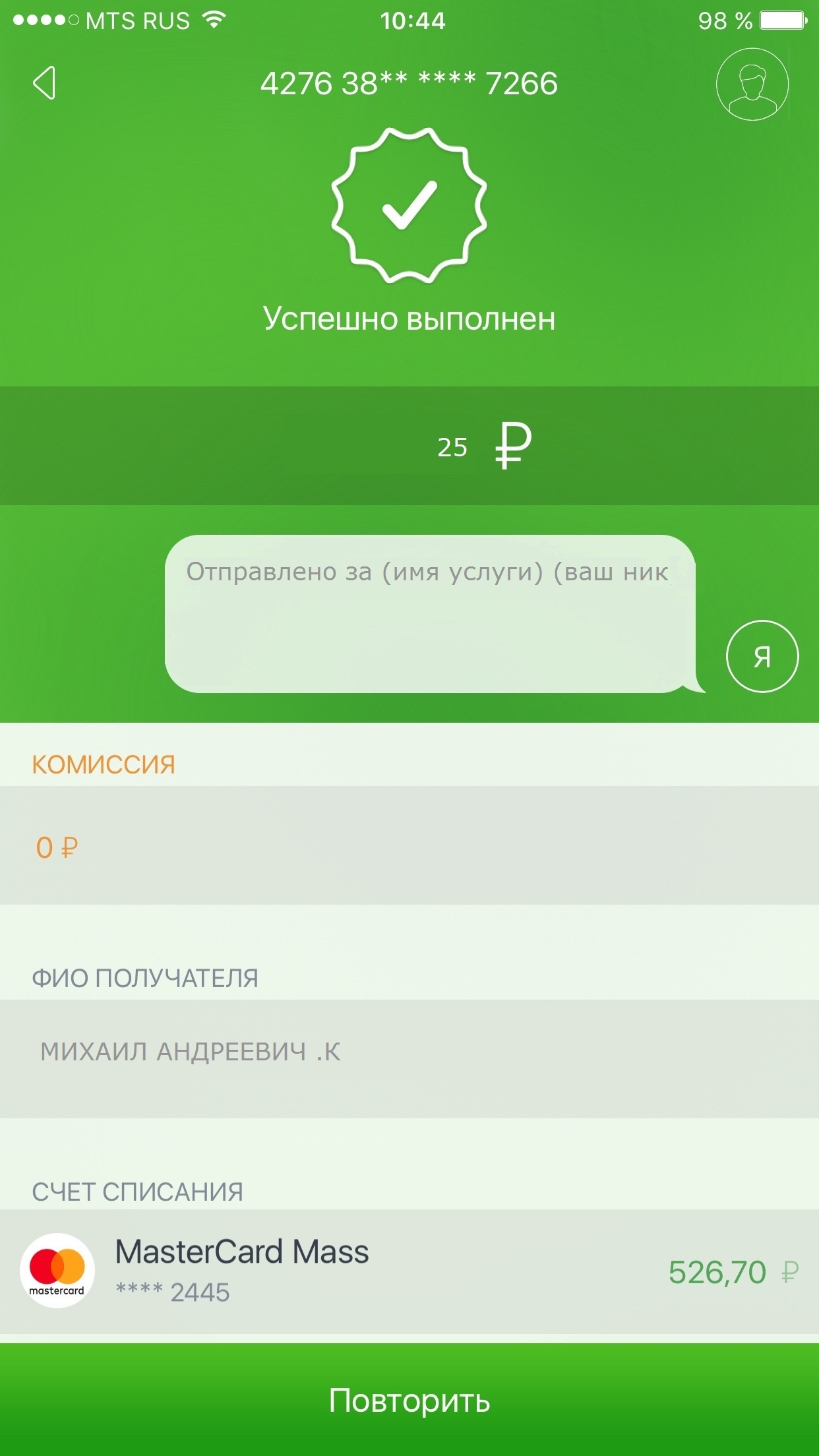Tap the Повторить button to repeat payment
Image resolution: width=819 pixels, height=1456 pixels.
[x=409, y=1399]
